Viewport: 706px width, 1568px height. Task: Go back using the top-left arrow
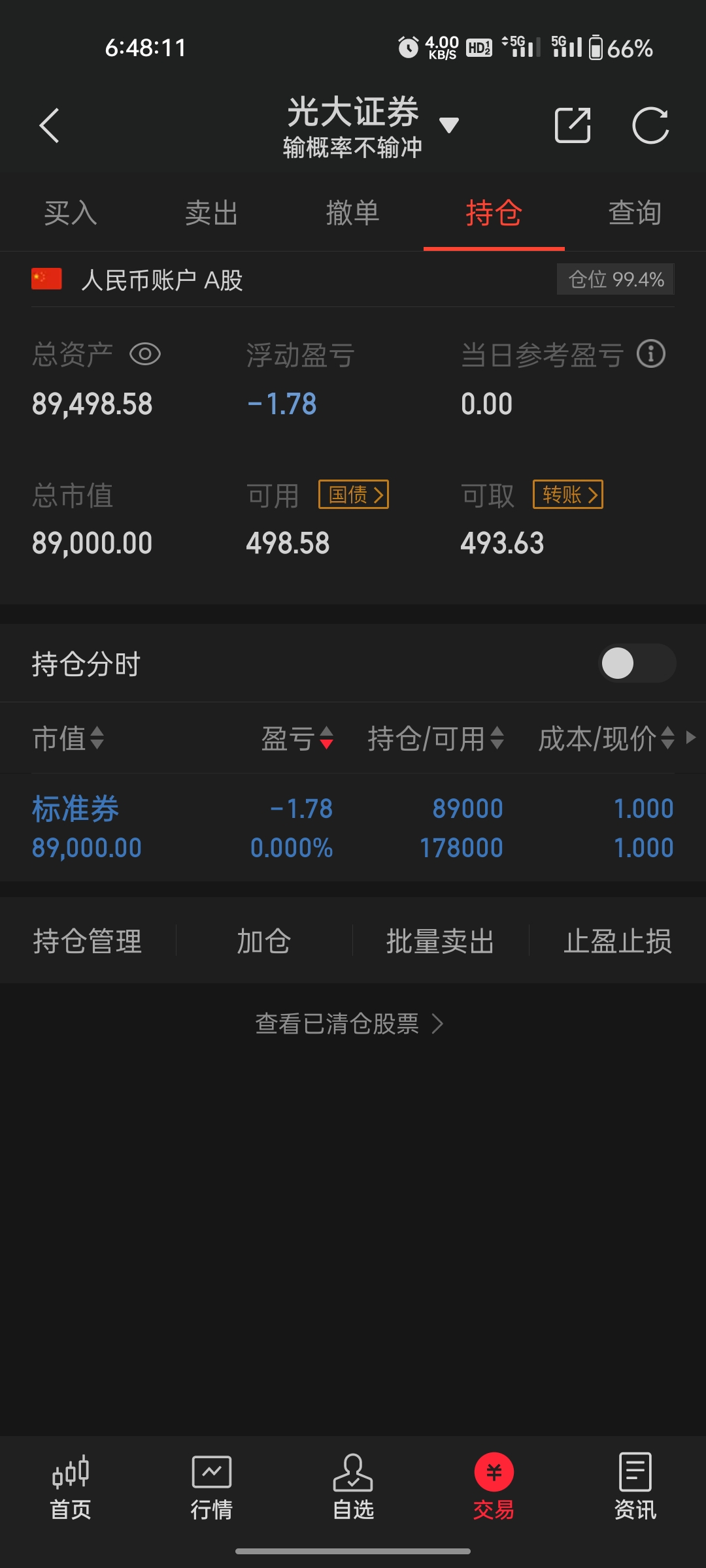[x=50, y=125]
